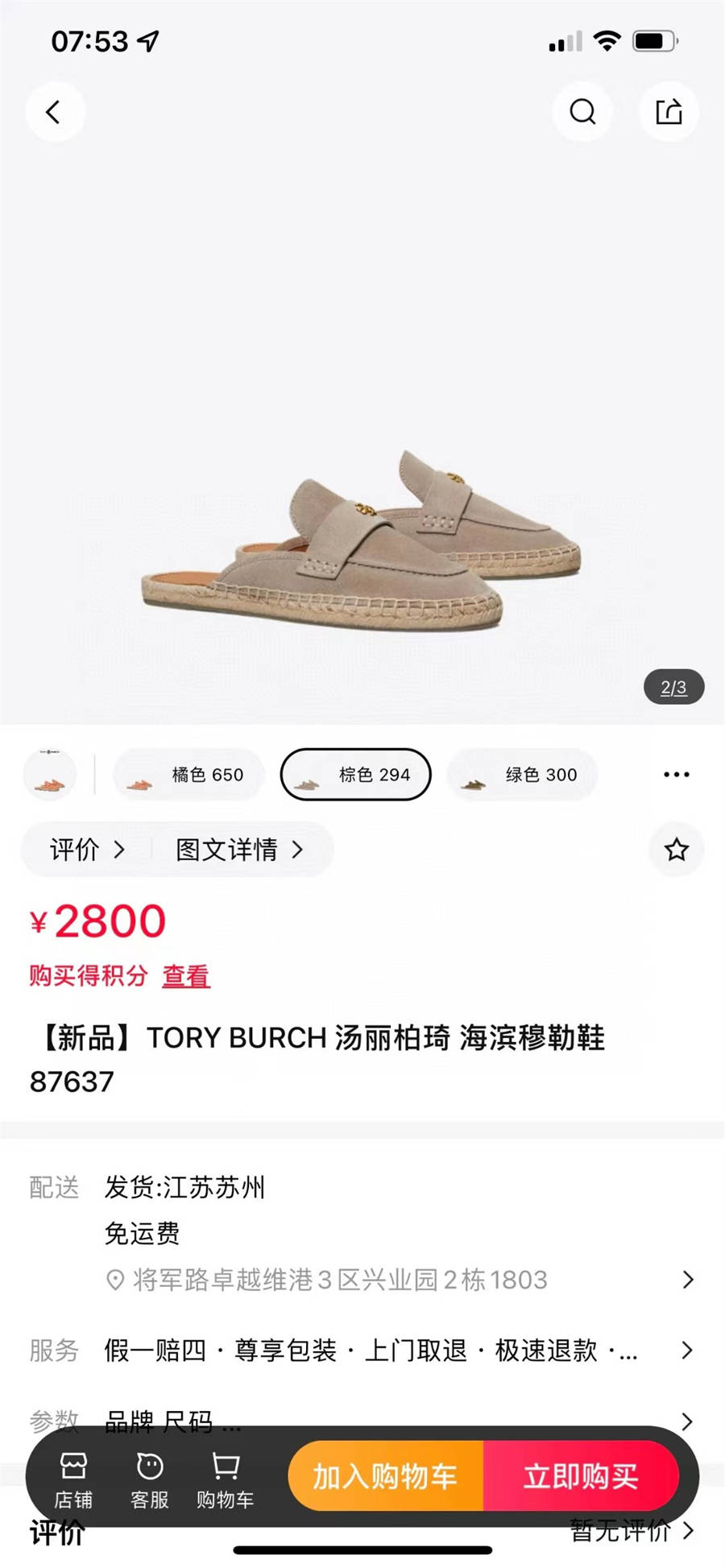Select the 橘色 650 color option
The height and width of the screenshot is (1568, 725).
coord(189,775)
